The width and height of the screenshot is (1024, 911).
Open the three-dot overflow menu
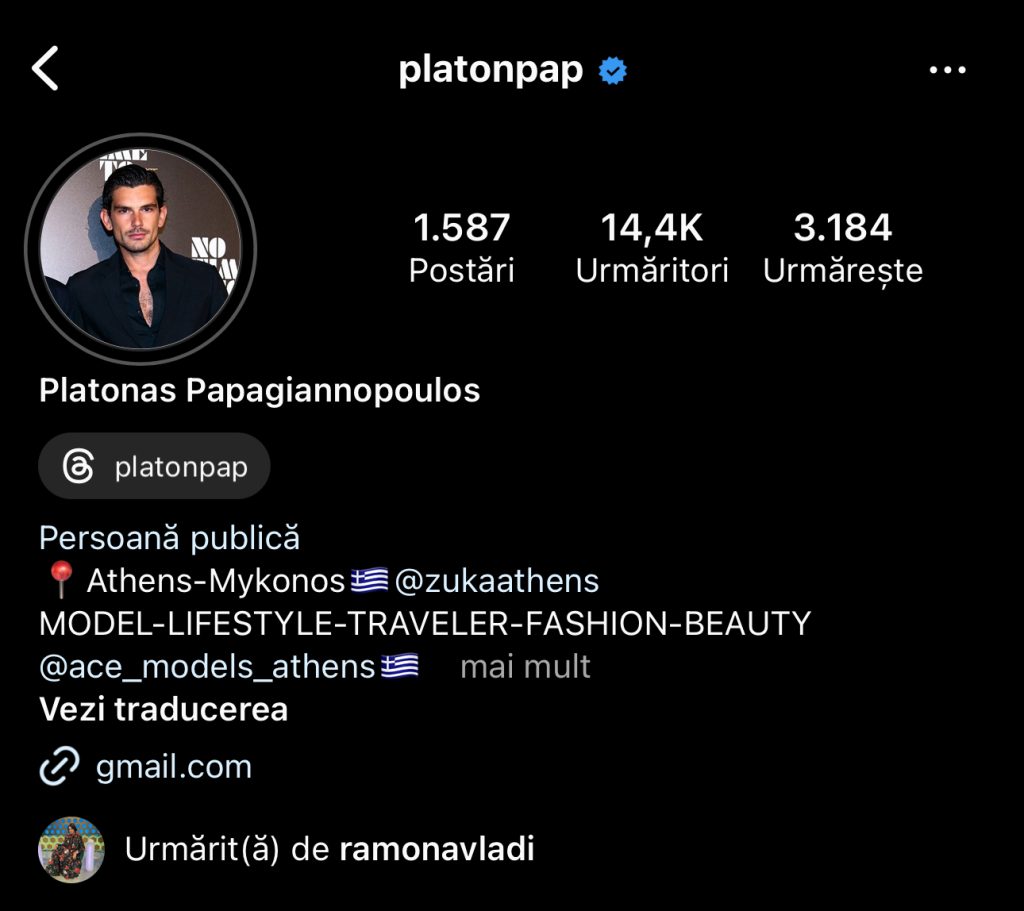tap(947, 71)
